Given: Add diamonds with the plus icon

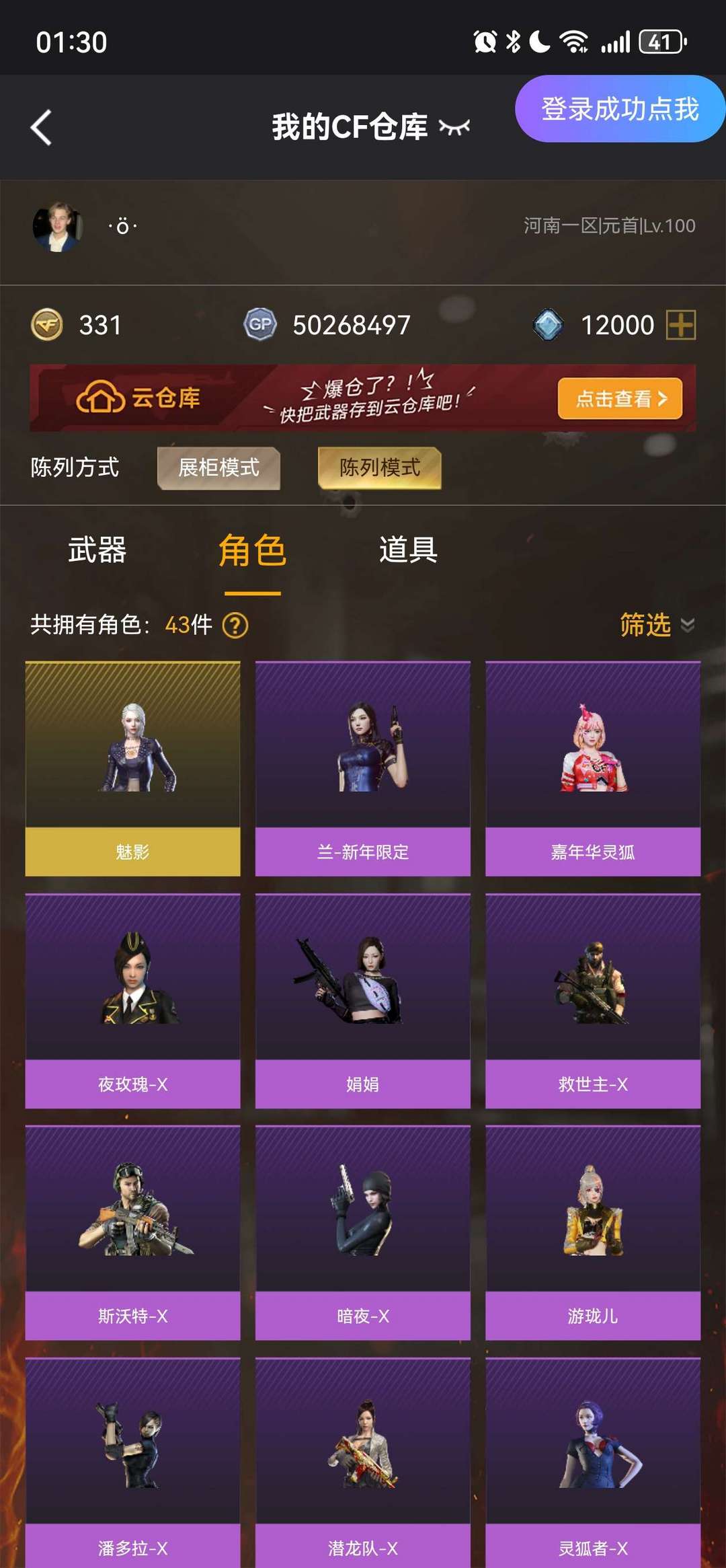Looking at the screenshot, I should (x=680, y=326).
